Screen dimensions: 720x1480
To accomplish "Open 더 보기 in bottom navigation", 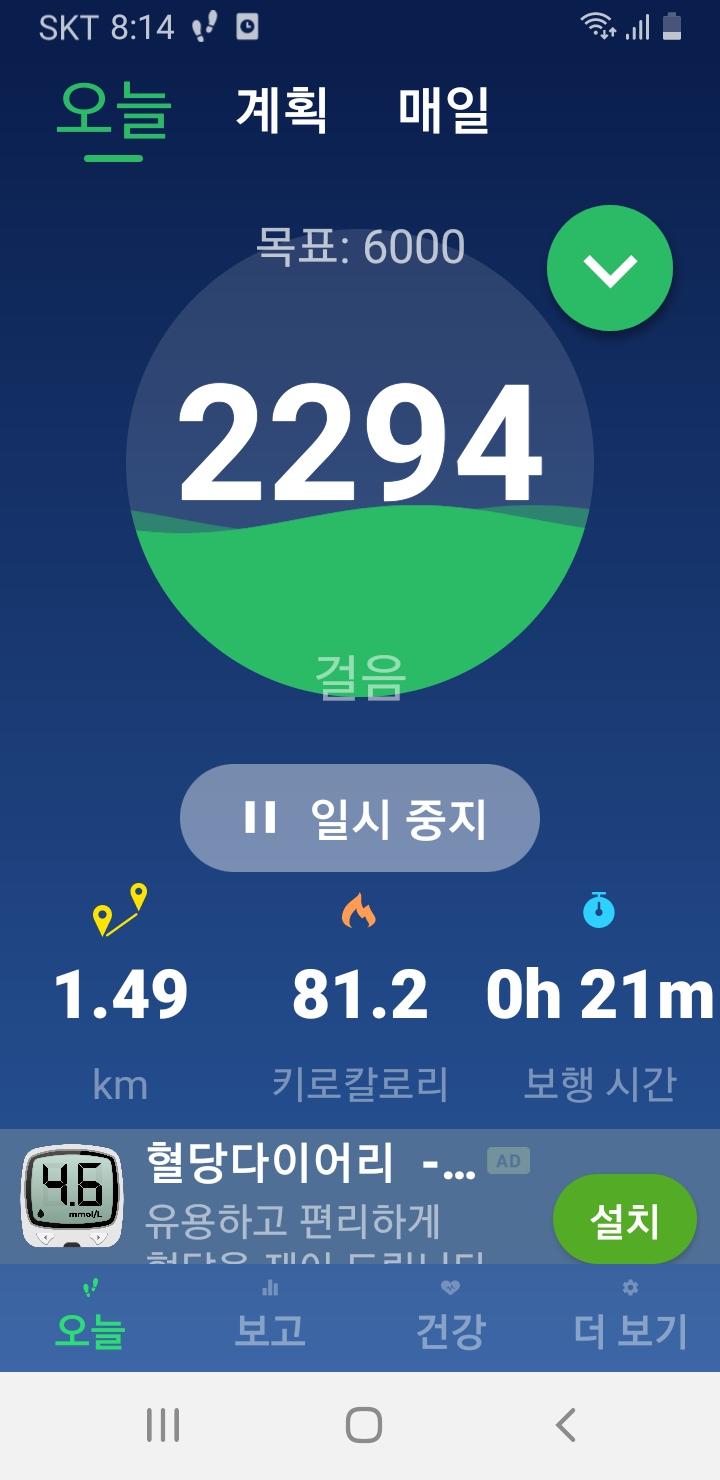I will (x=630, y=1318).
